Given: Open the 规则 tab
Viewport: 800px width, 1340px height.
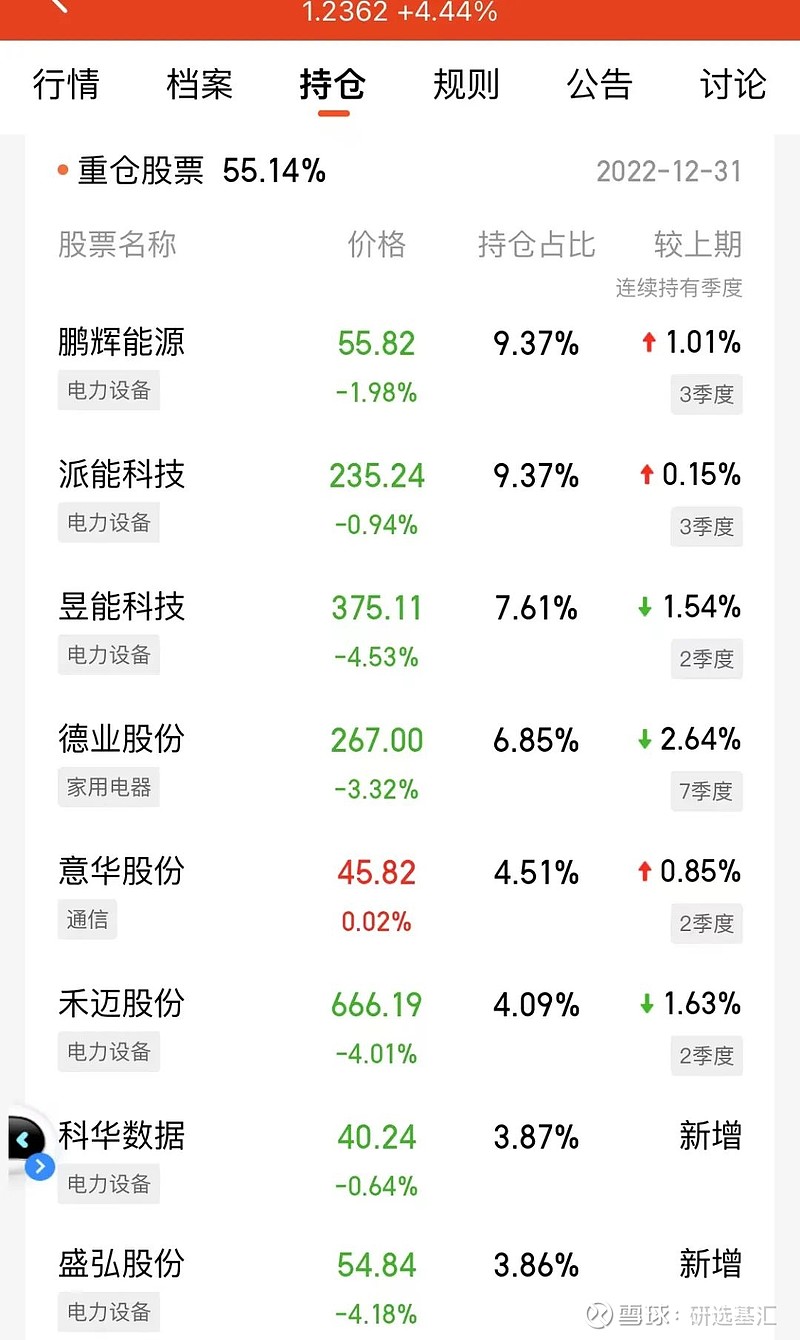Looking at the screenshot, I should [466, 84].
